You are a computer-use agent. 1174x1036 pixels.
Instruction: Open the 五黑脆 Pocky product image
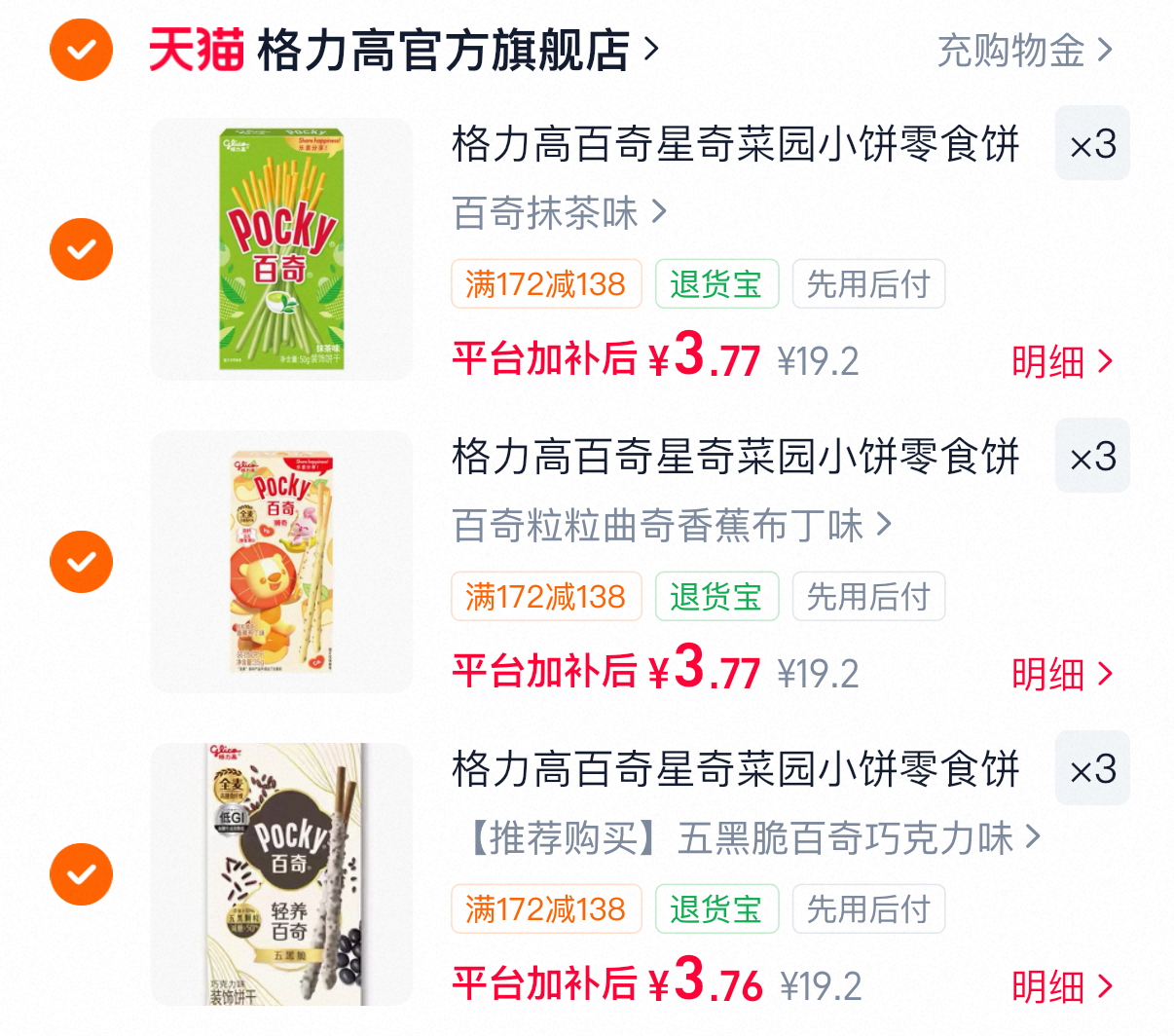coord(282,874)
